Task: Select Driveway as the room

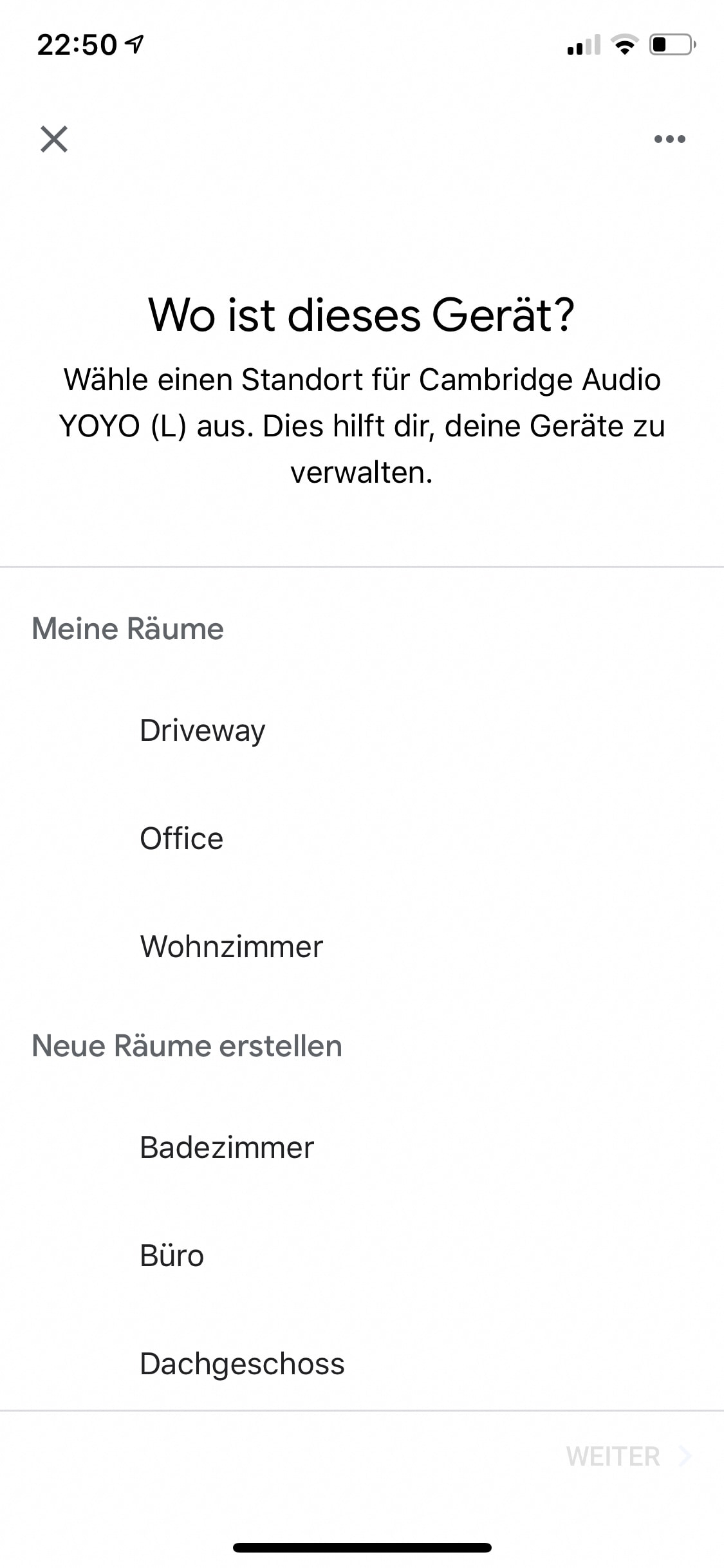Action: point(203,731)
